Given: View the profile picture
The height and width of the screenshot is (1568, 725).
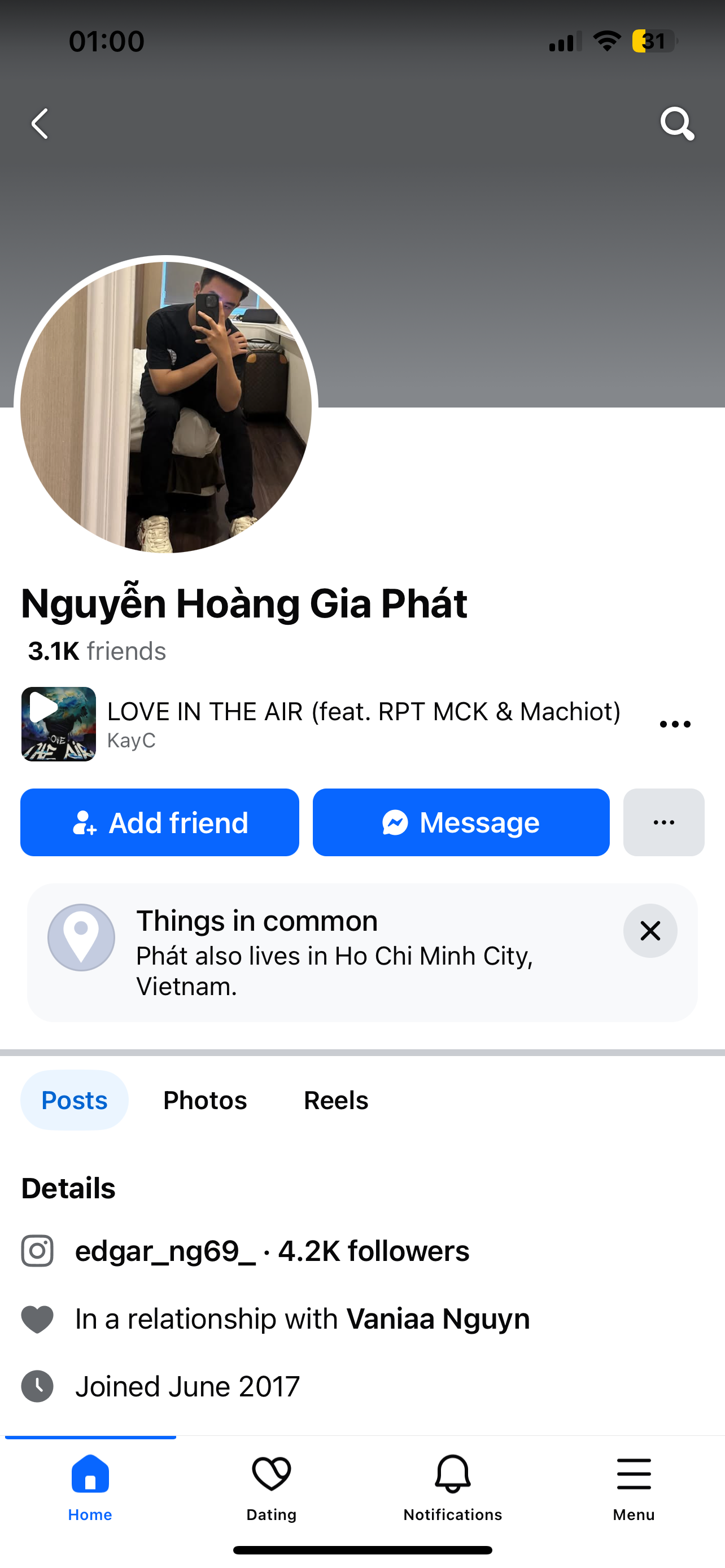Looking at the screenshot, I should point(165,407).
